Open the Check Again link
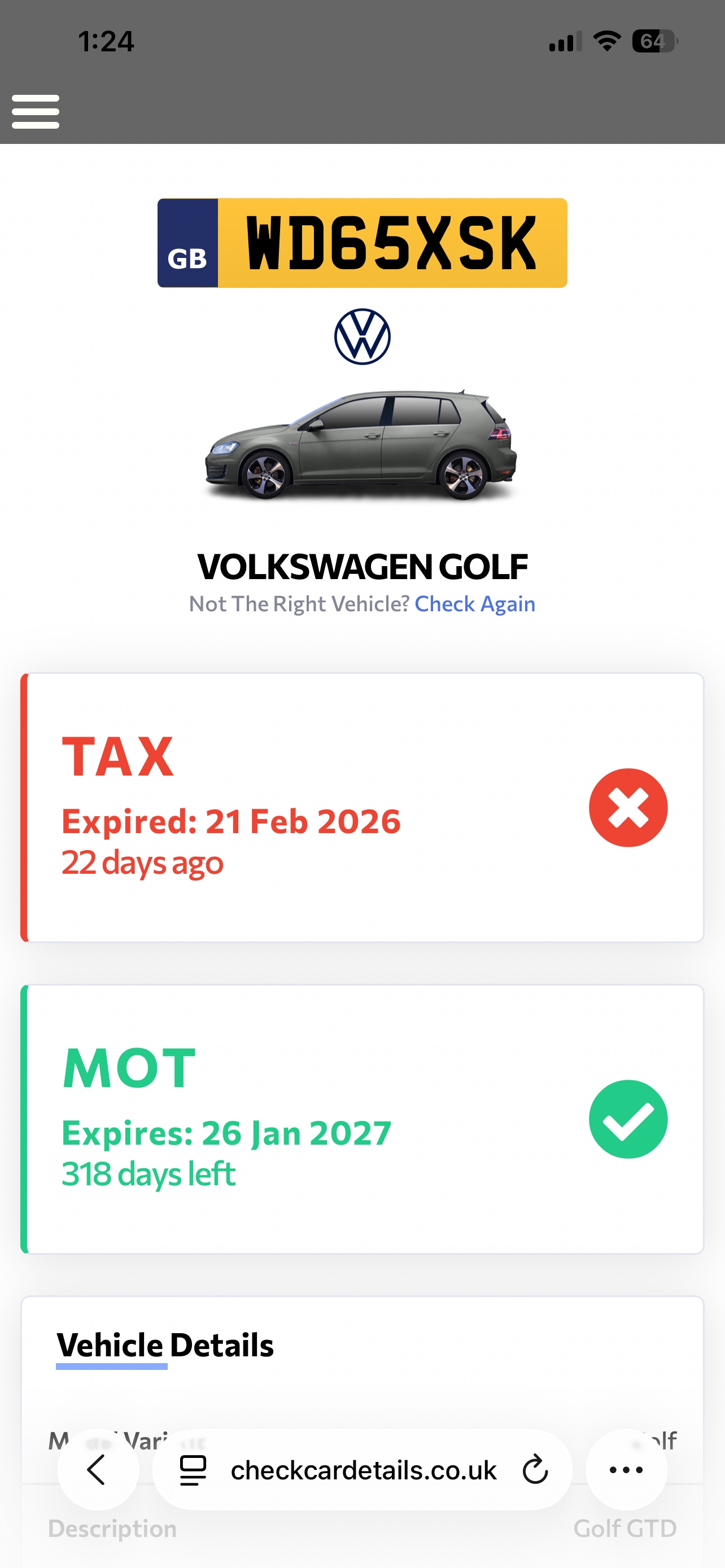This screenshot has height=1568, width=725. (x=475, y=603)
